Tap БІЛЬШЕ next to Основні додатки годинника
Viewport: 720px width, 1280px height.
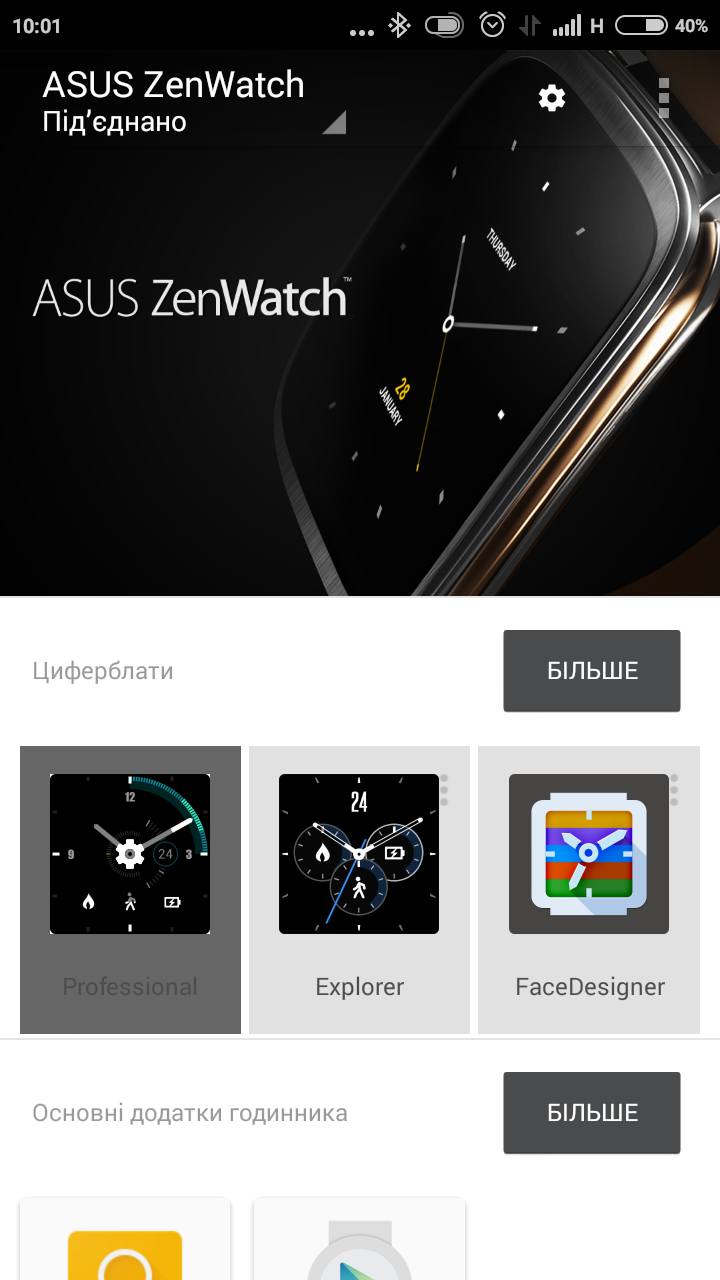(592, 1113)
